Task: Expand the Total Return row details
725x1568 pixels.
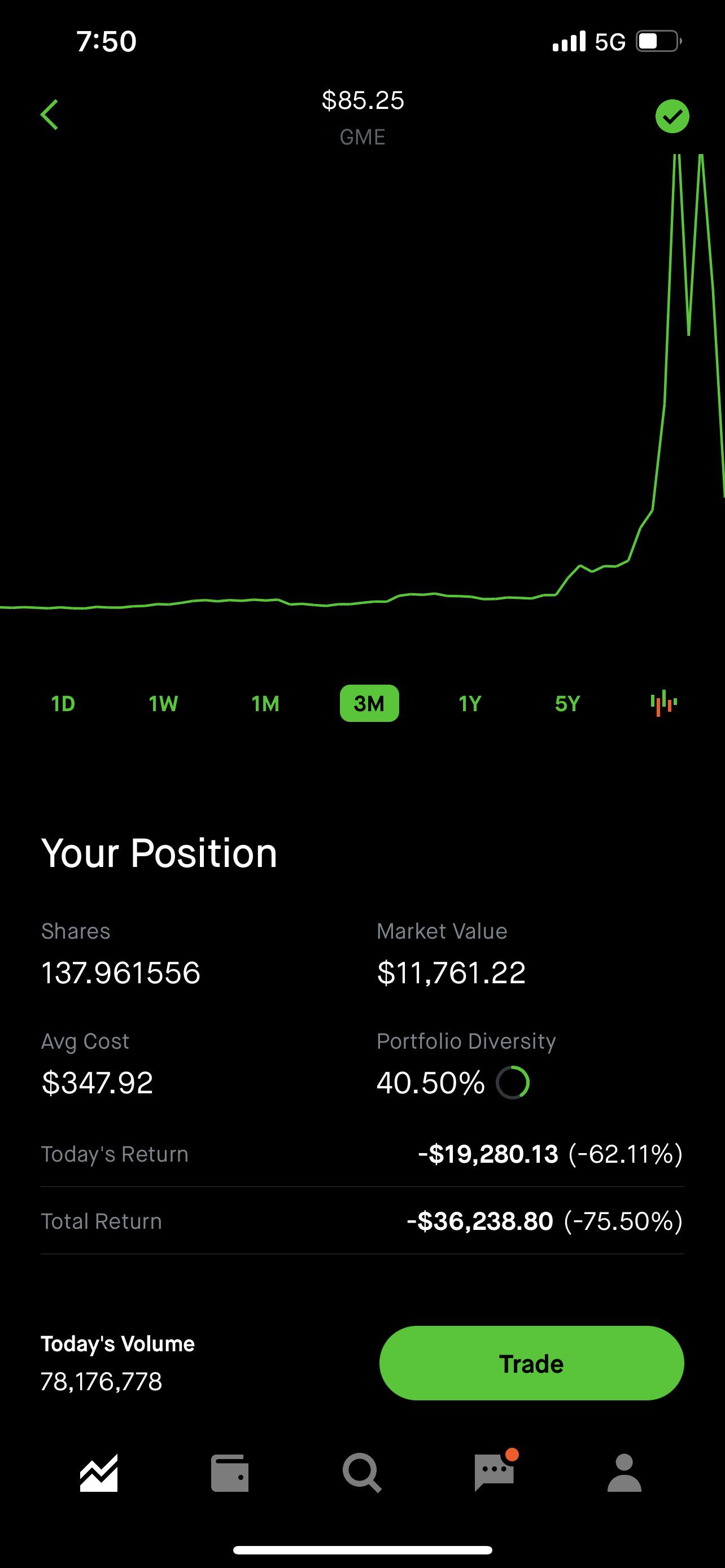Action: [362, 1221]
